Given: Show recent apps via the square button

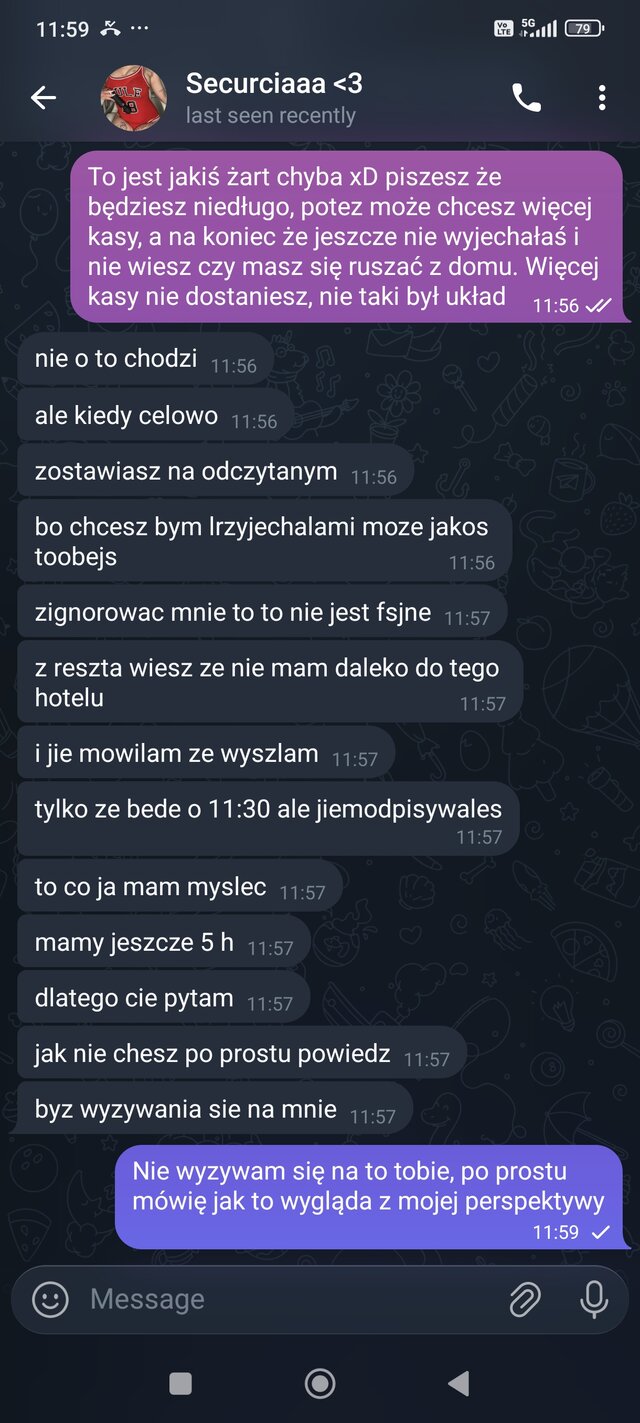Looking at the screenshot, I should coord(181,1383).
